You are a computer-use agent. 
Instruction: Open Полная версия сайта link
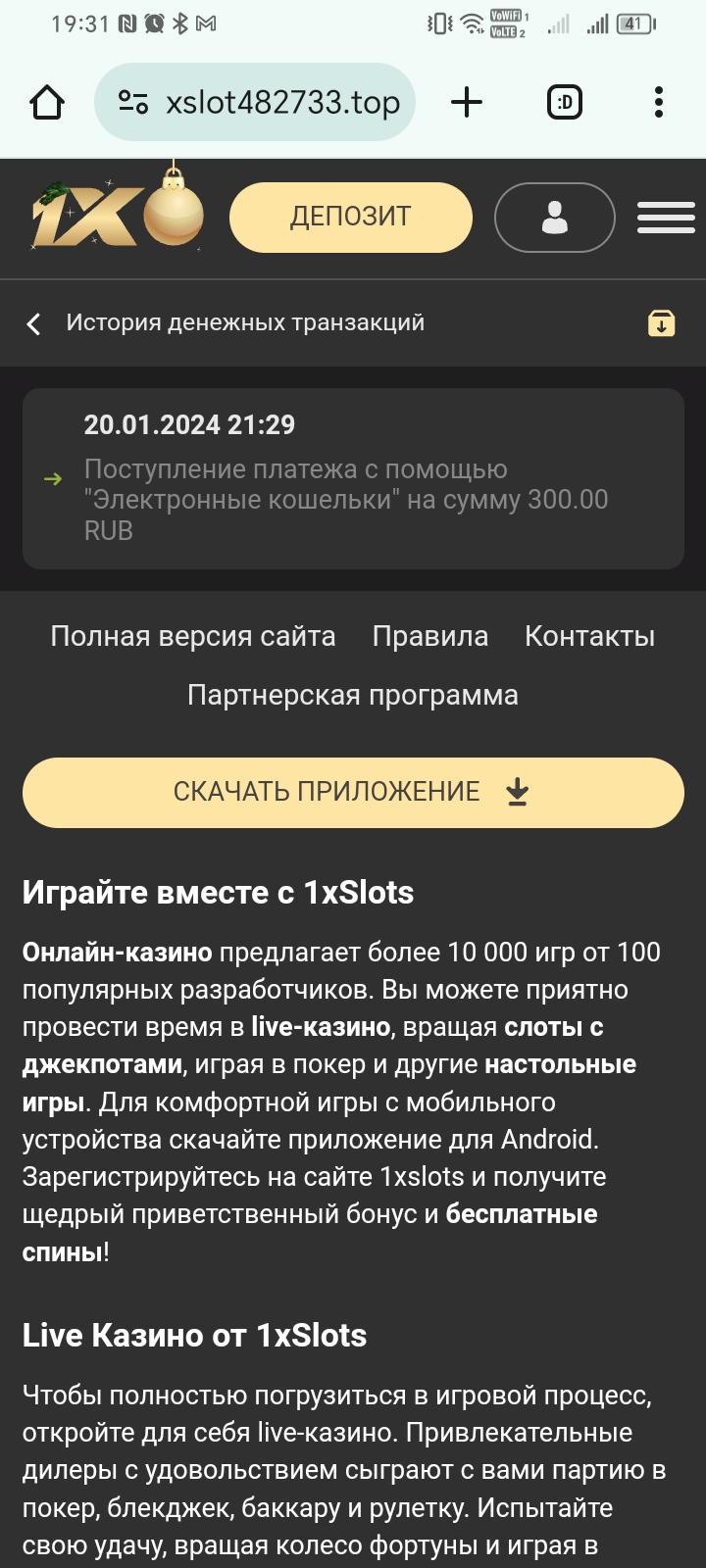pos(193,636)
